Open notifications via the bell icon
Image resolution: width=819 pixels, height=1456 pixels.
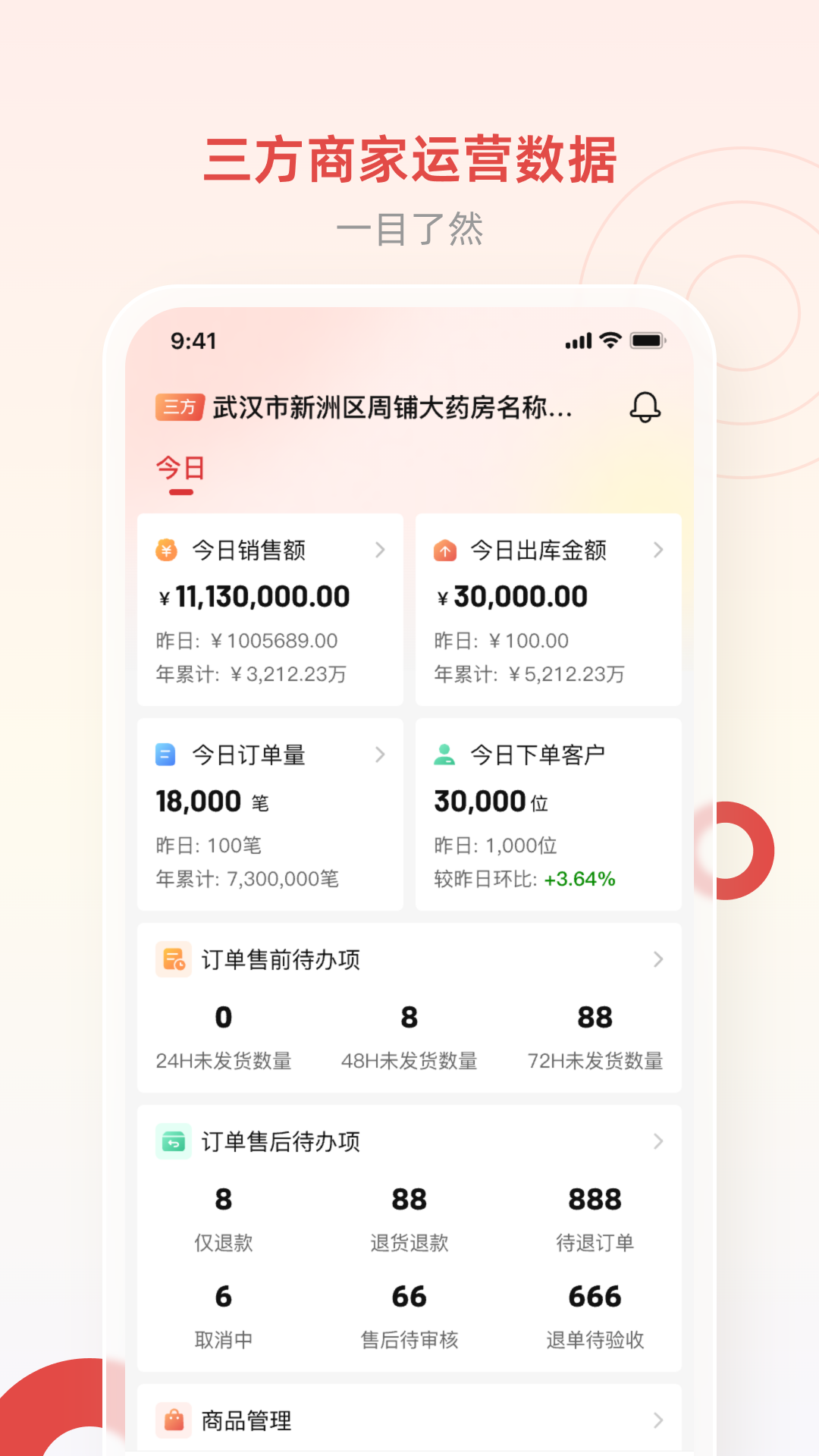click(644, 409)
